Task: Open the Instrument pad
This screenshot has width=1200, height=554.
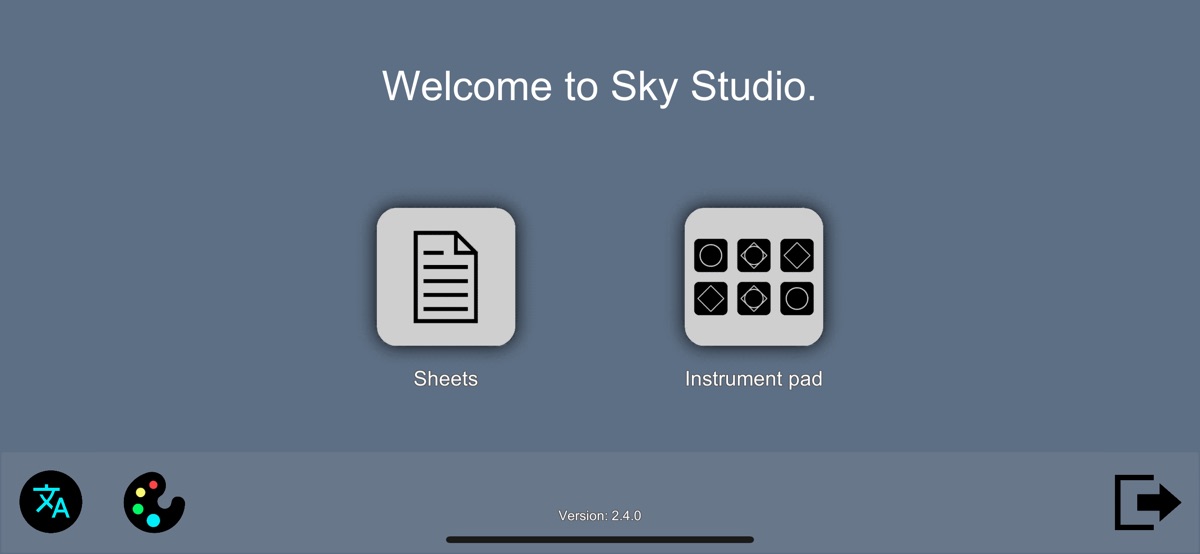Action: 753,277
